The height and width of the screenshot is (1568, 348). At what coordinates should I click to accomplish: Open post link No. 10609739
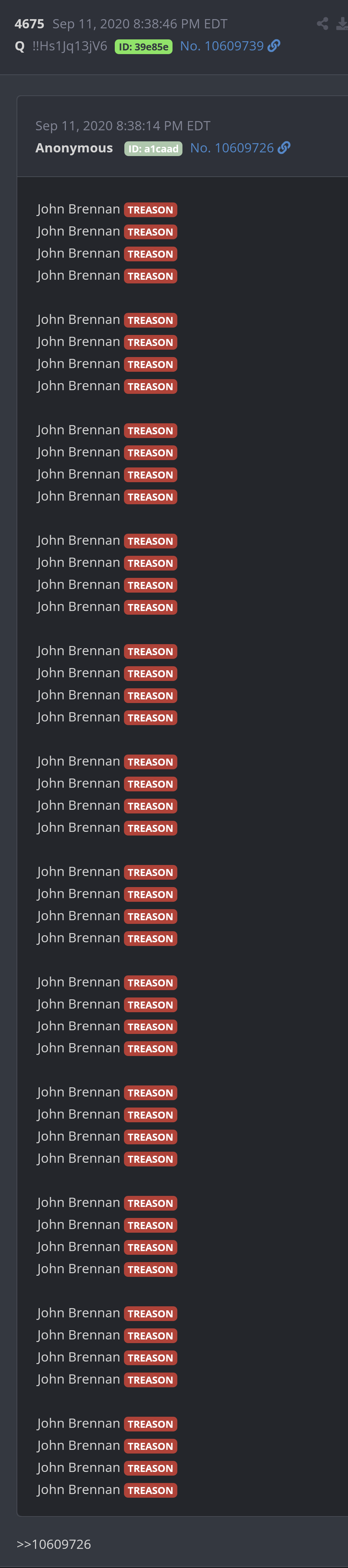[222, 46]
